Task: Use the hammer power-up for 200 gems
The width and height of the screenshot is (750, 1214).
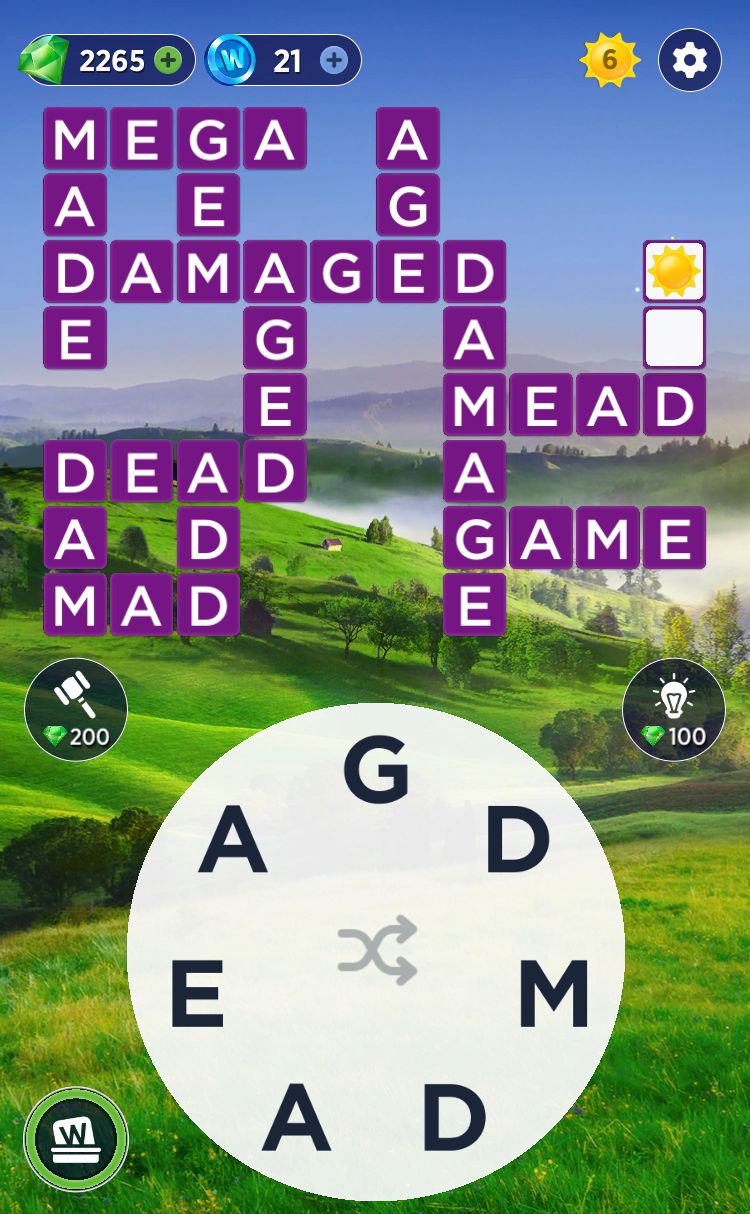Action: pos(76,709)
